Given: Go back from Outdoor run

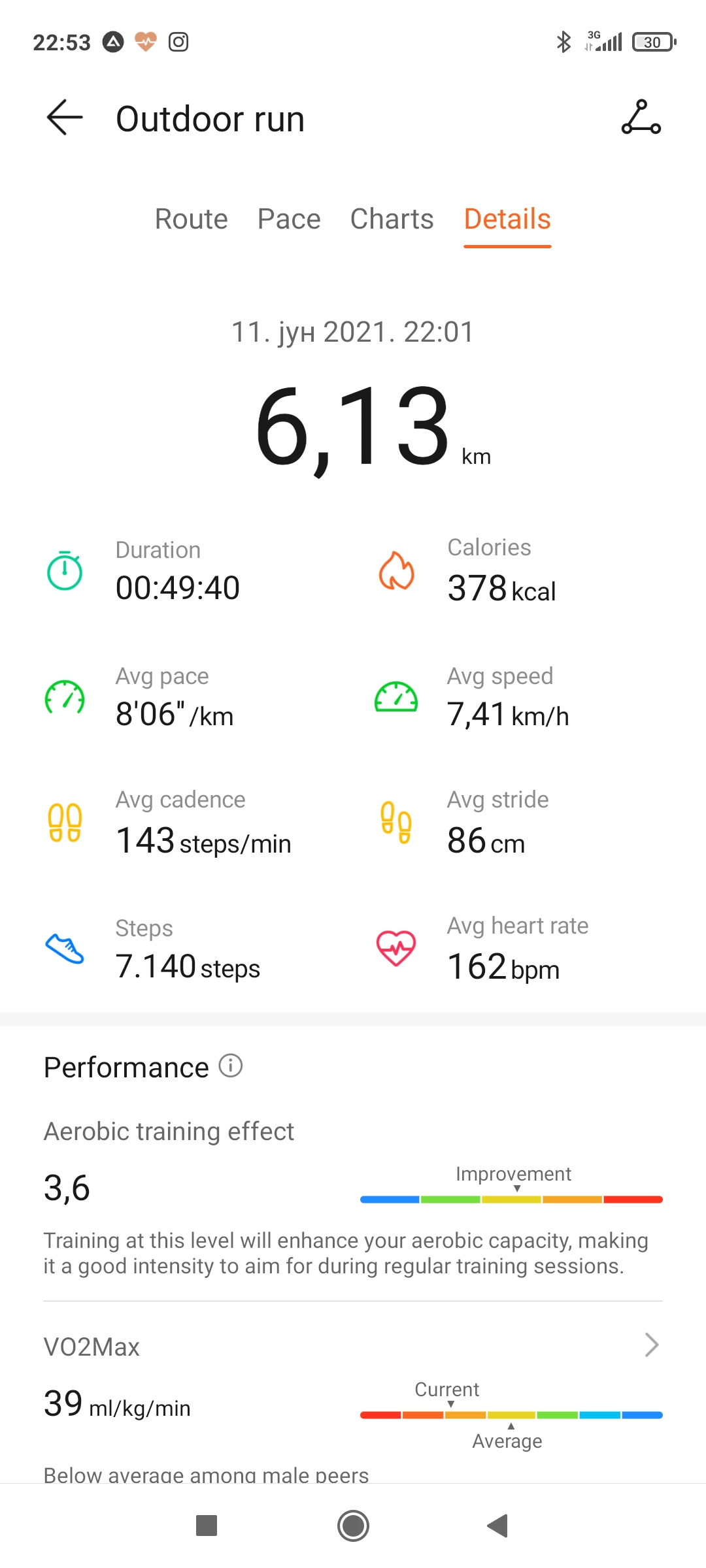Looking at the screenshot, I should pyautogui.click(x=65, y=118).
